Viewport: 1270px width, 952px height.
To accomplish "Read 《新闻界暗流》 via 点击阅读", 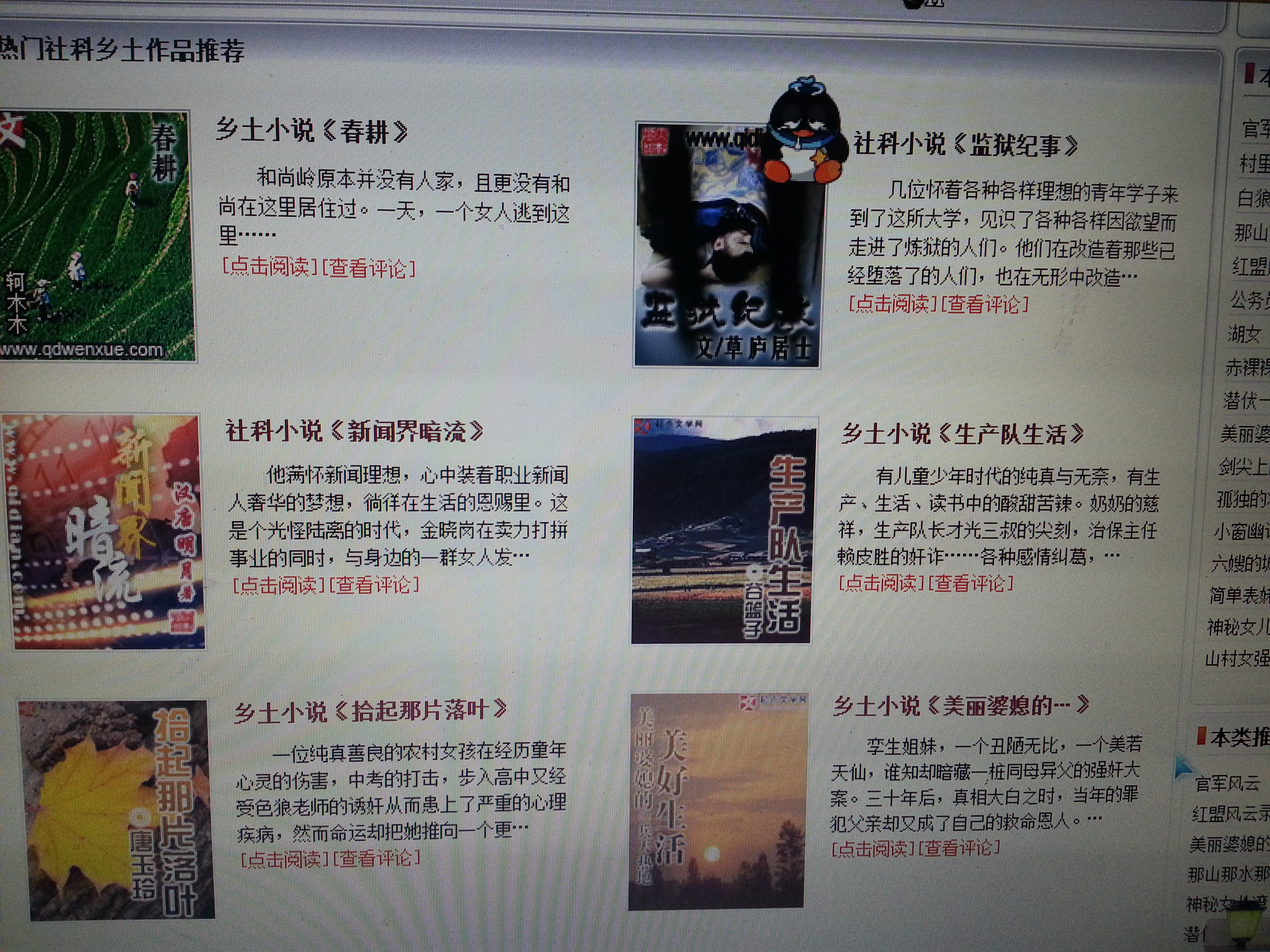I will 279,585.
